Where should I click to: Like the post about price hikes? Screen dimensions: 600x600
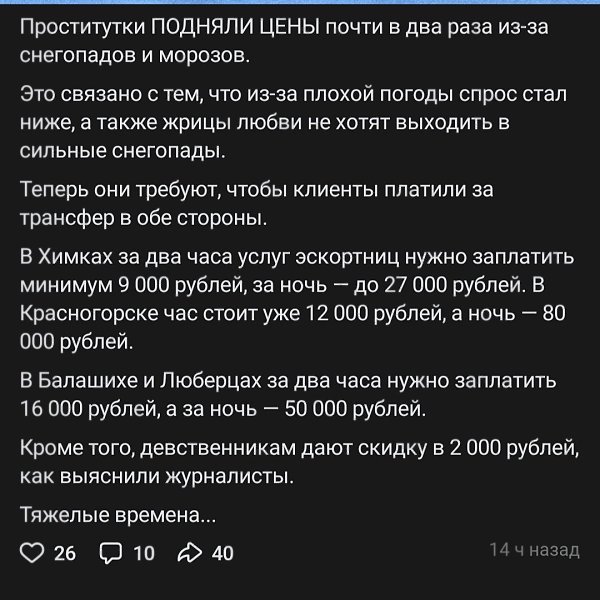pos(33,553)
